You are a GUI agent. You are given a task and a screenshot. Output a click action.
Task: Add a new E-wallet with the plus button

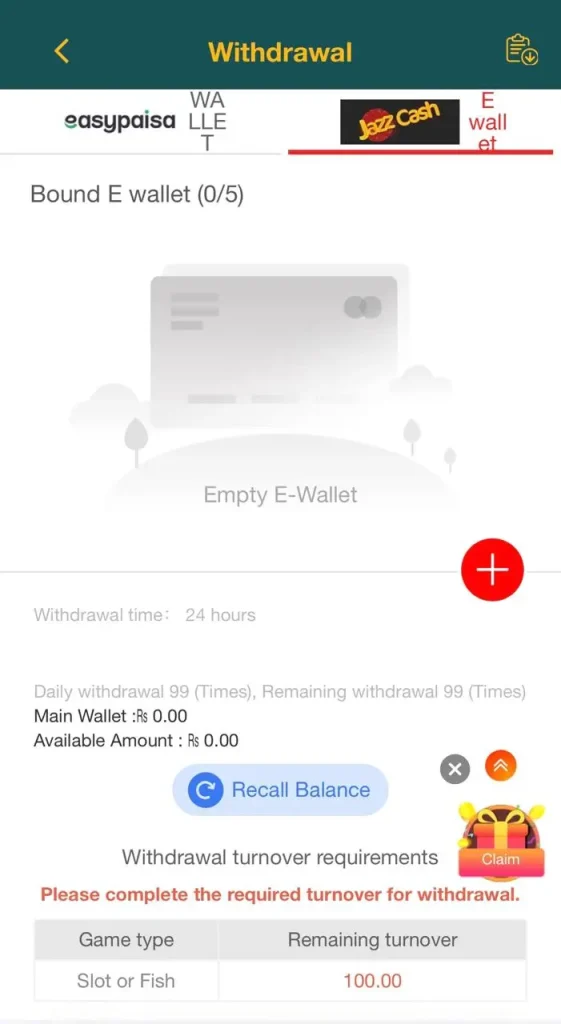click(x=492, y=569)
